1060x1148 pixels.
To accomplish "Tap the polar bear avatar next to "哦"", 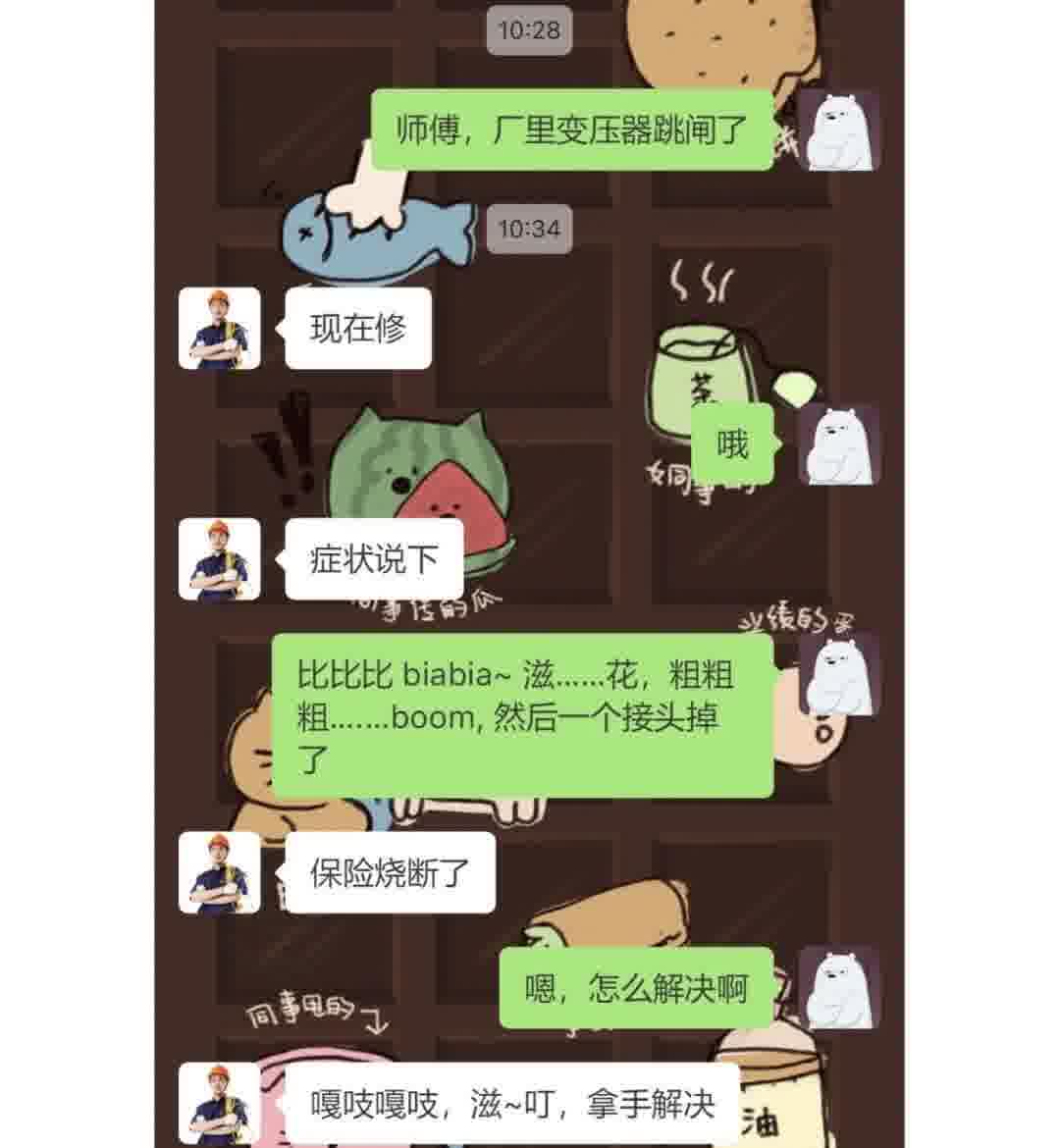I will pos(837,444).
